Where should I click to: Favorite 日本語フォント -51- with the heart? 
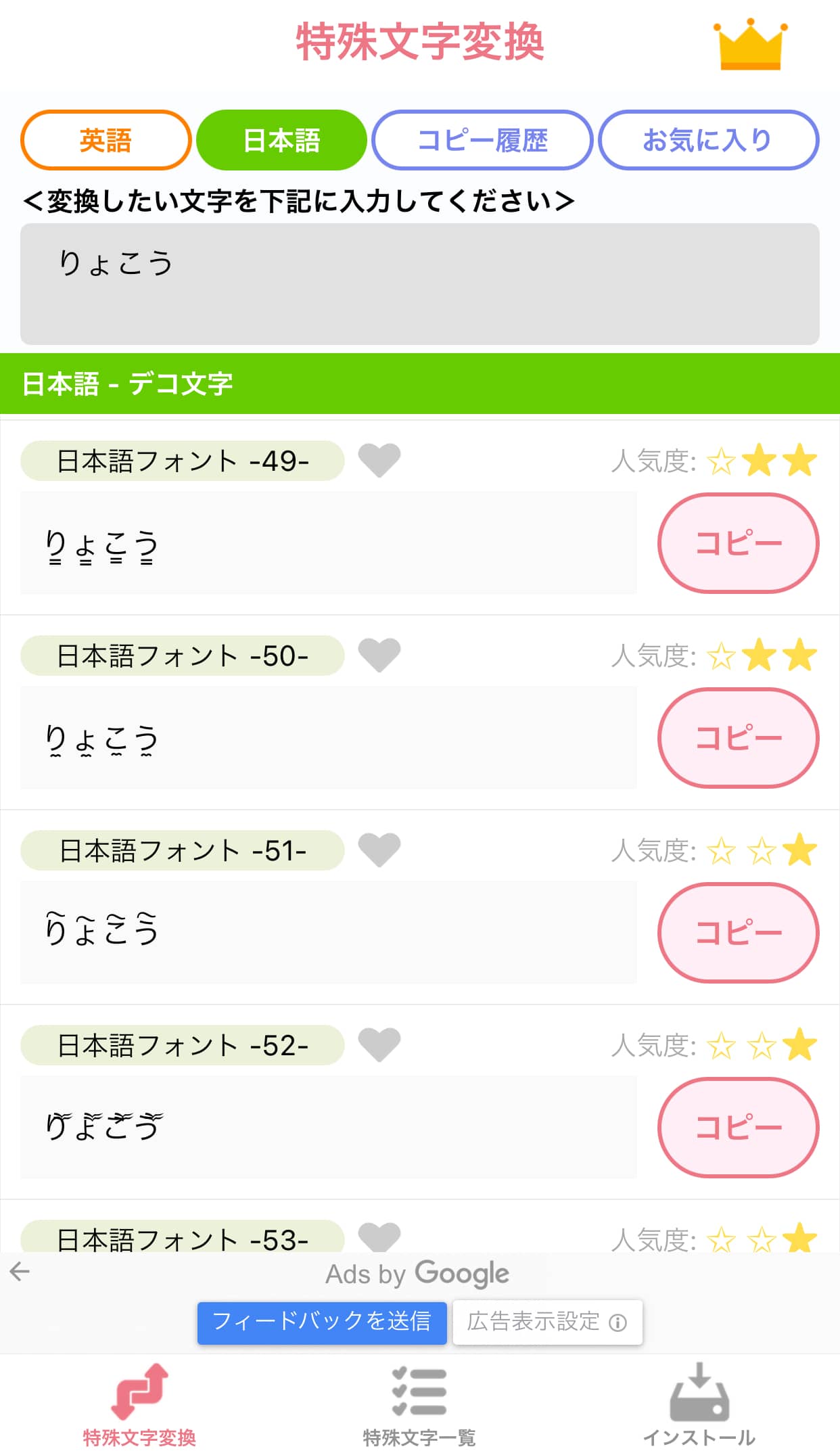tap(379, 850)
